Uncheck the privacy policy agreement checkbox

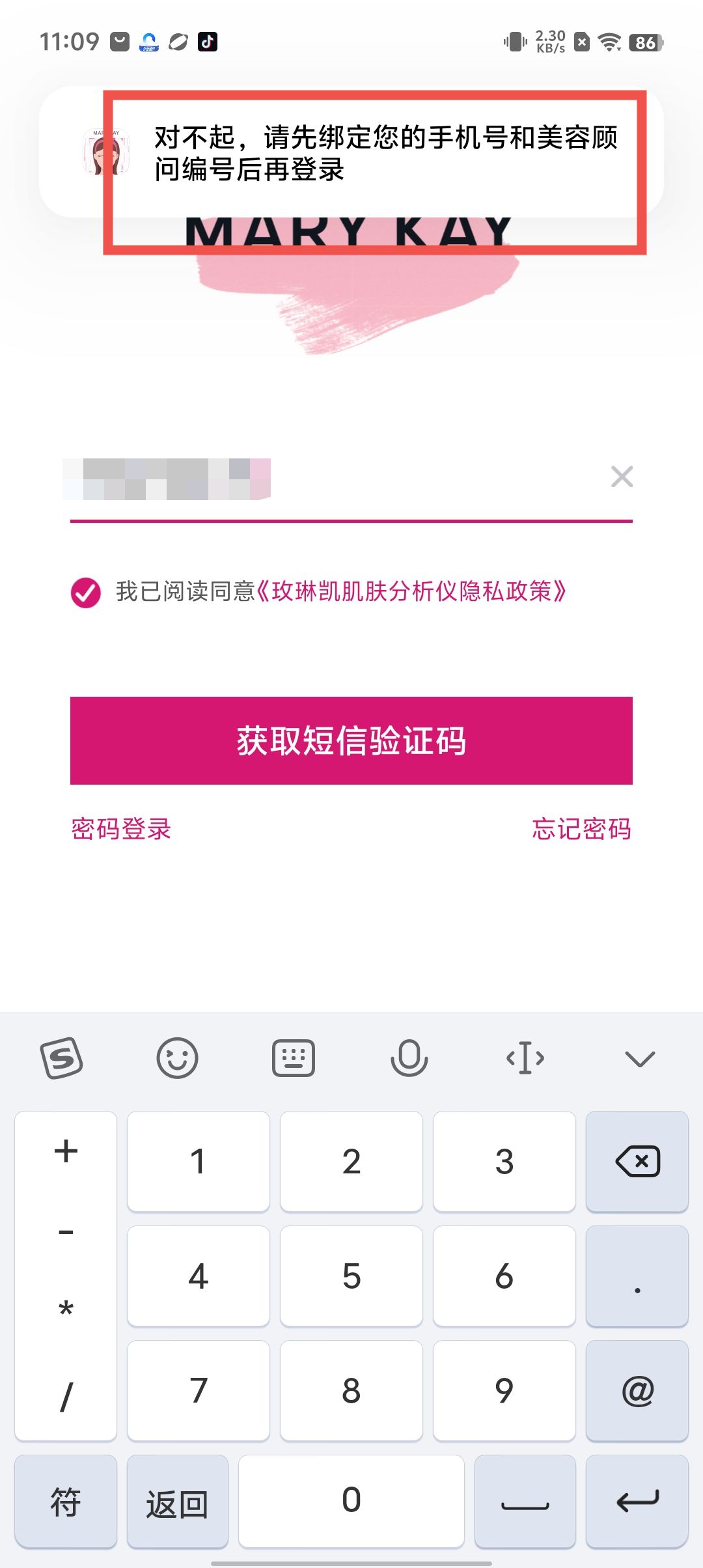(x=86, y=593)
